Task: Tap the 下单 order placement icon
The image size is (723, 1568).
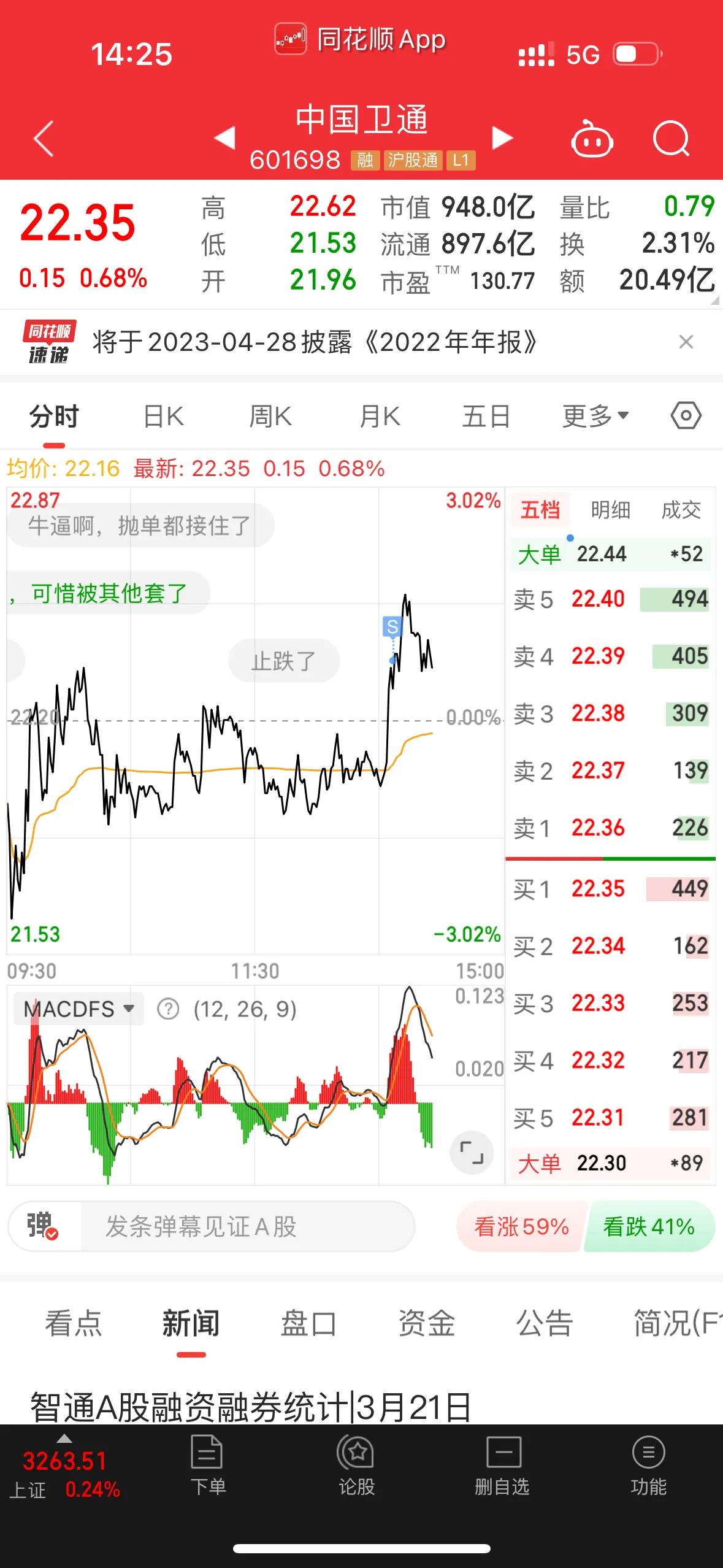Action: (x=208, y=1466)
